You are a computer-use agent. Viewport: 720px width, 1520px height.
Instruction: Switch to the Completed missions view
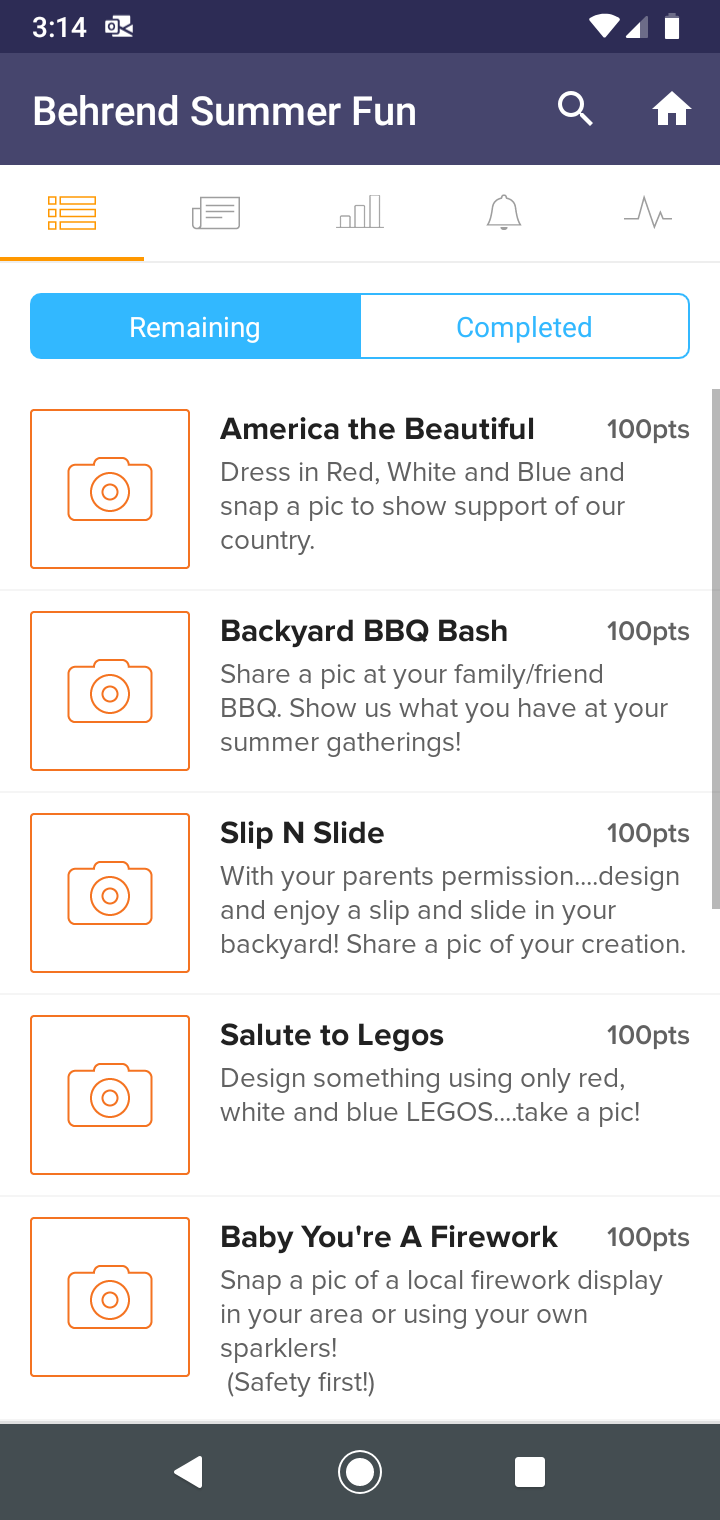click(524, 325)
